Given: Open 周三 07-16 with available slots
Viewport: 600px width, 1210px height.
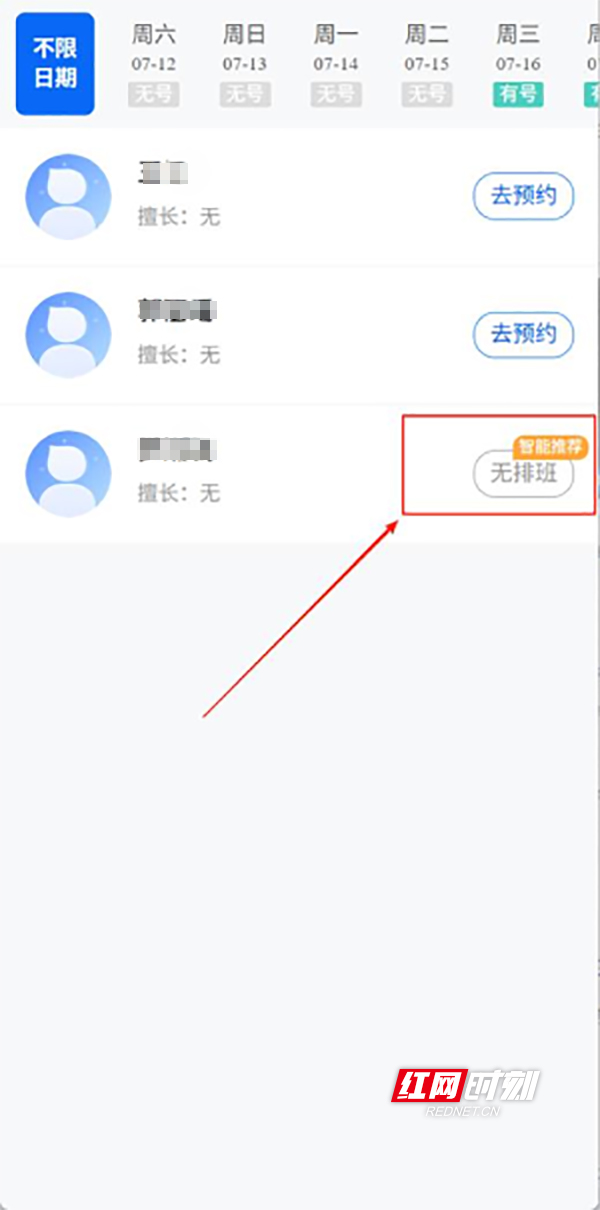Looking at the screenshot, I should [518, 65].
